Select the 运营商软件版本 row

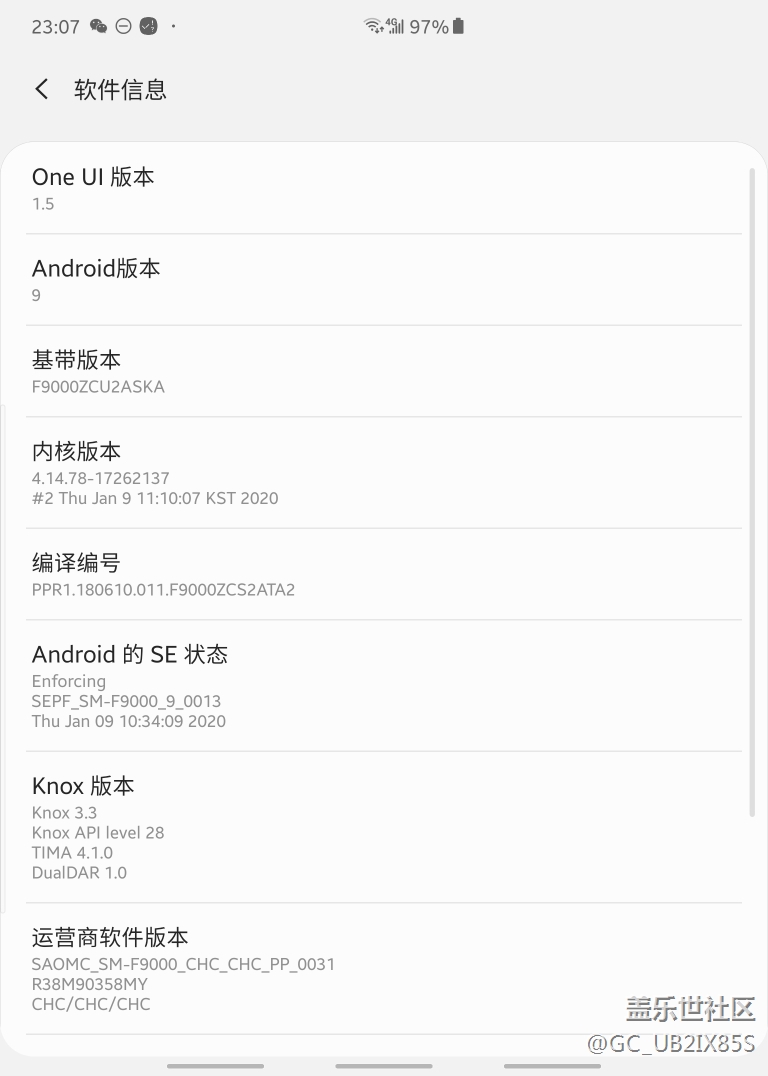coord(384,968)
